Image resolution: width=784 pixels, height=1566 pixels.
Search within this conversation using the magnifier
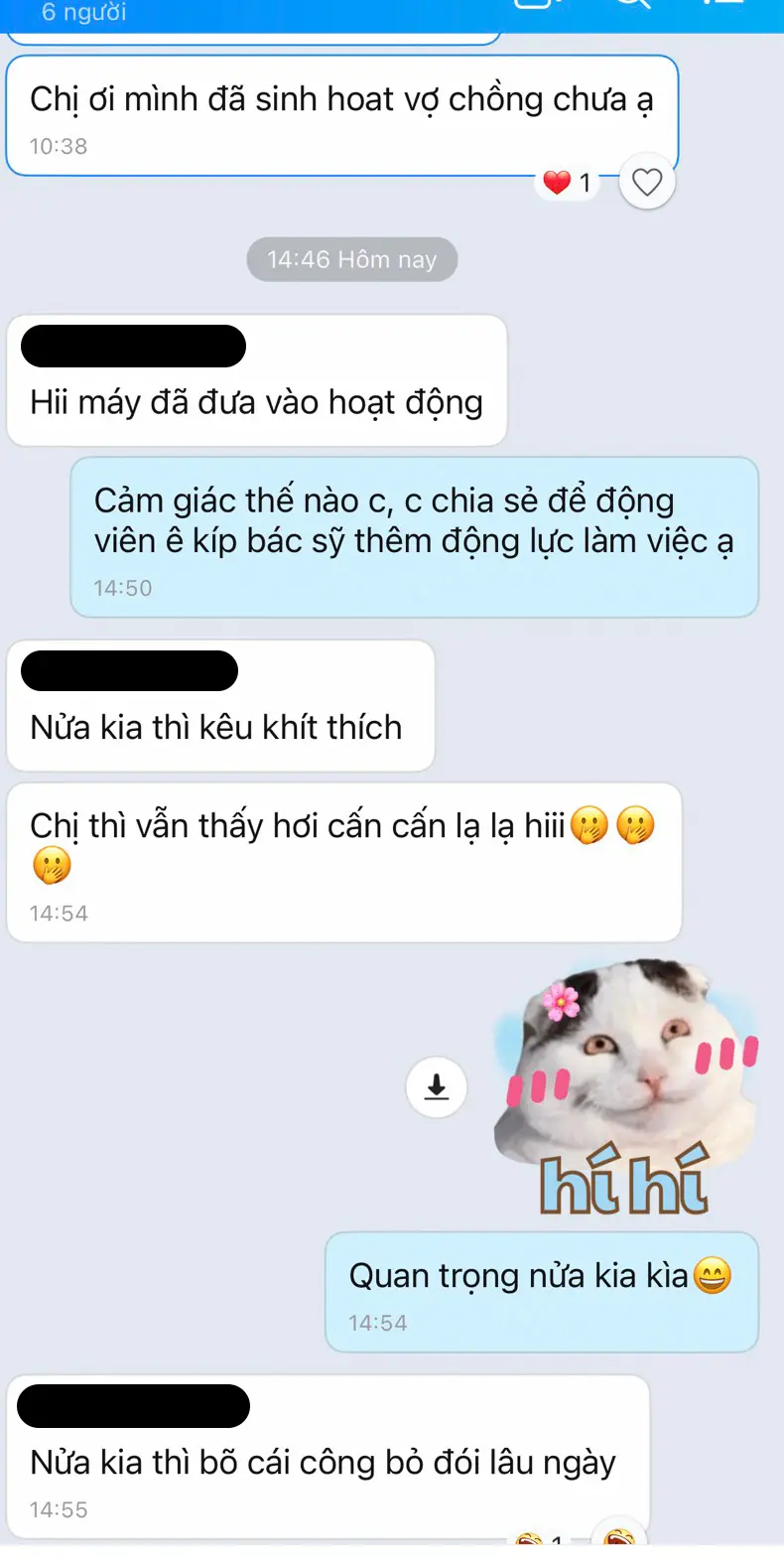coord(631,4)
